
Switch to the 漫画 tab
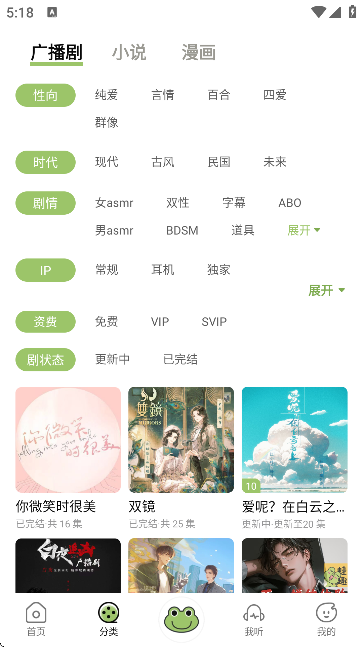tap(198, 53)
